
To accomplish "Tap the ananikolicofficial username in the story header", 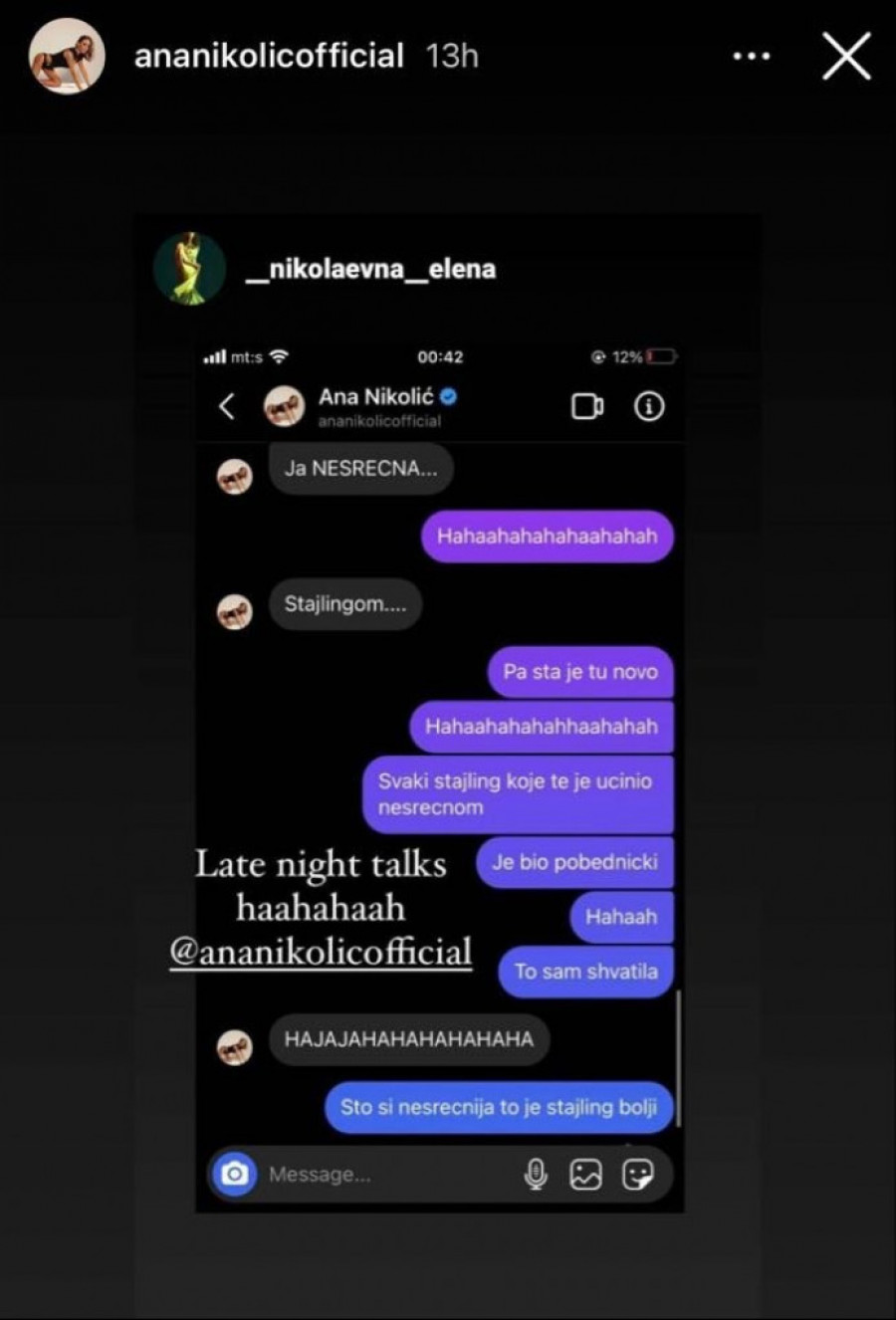I will (x=269, y=56).
